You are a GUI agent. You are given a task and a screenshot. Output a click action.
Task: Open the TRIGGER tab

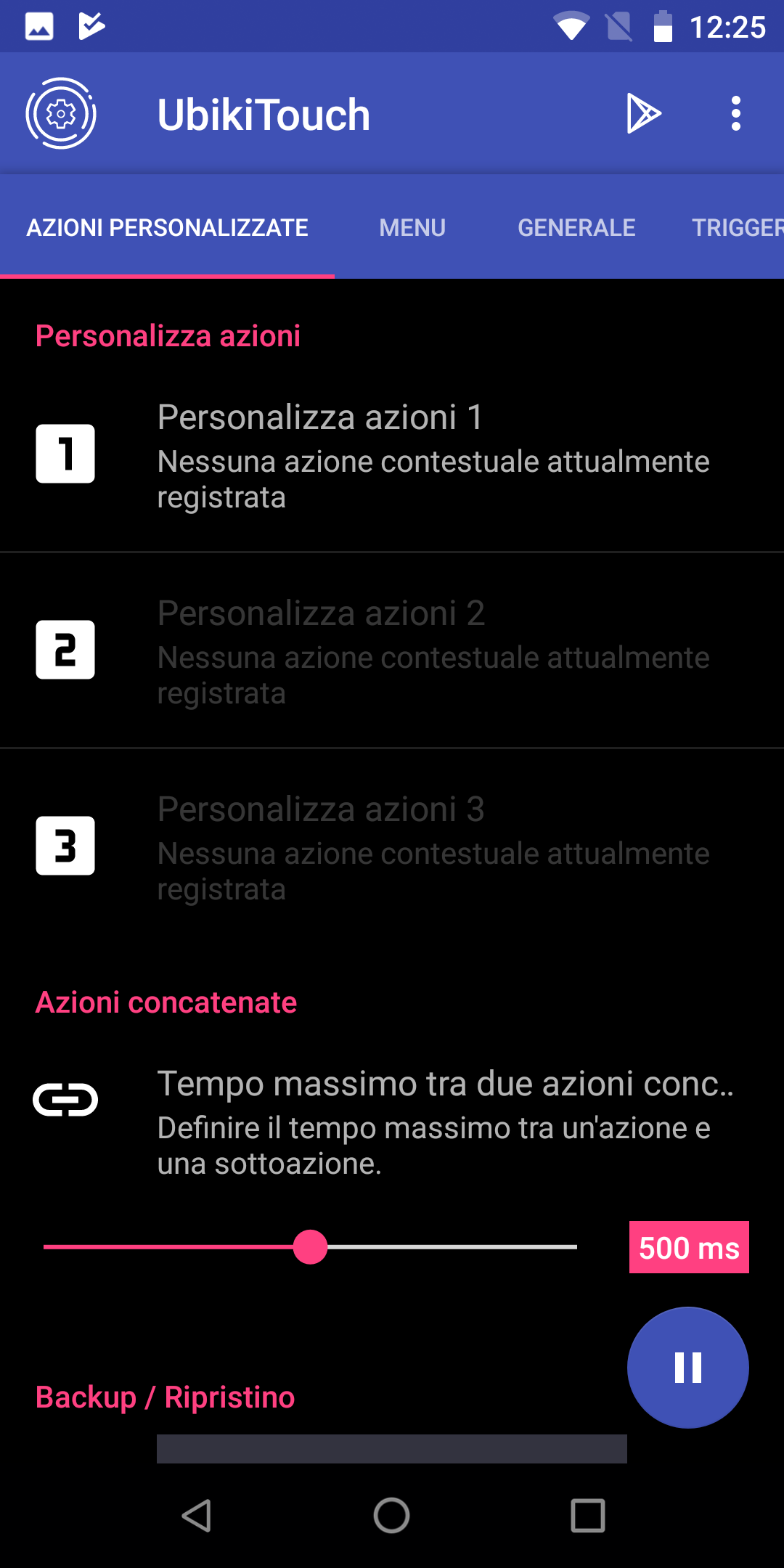click(738, 227)
